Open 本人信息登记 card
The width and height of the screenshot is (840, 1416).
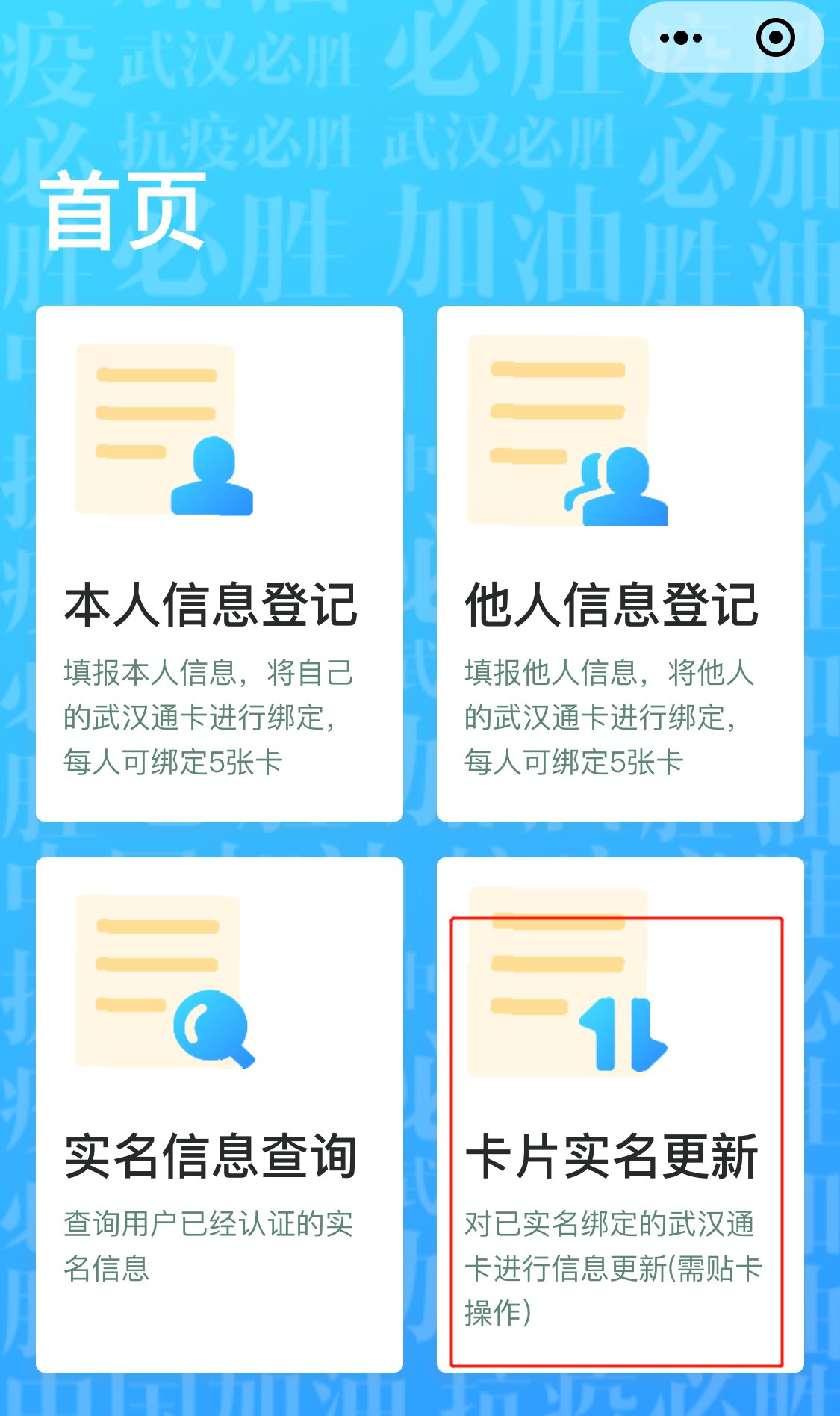tap(219, 564)
